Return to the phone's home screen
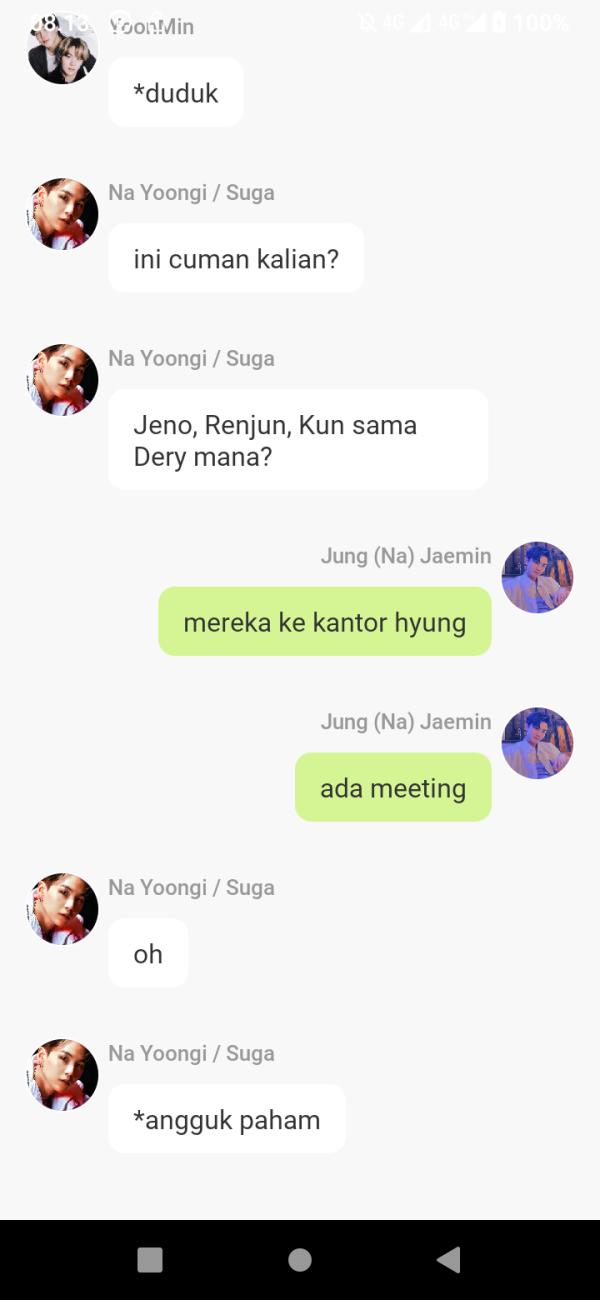Screen dimensions: 600x1300 coord(299,1259)
